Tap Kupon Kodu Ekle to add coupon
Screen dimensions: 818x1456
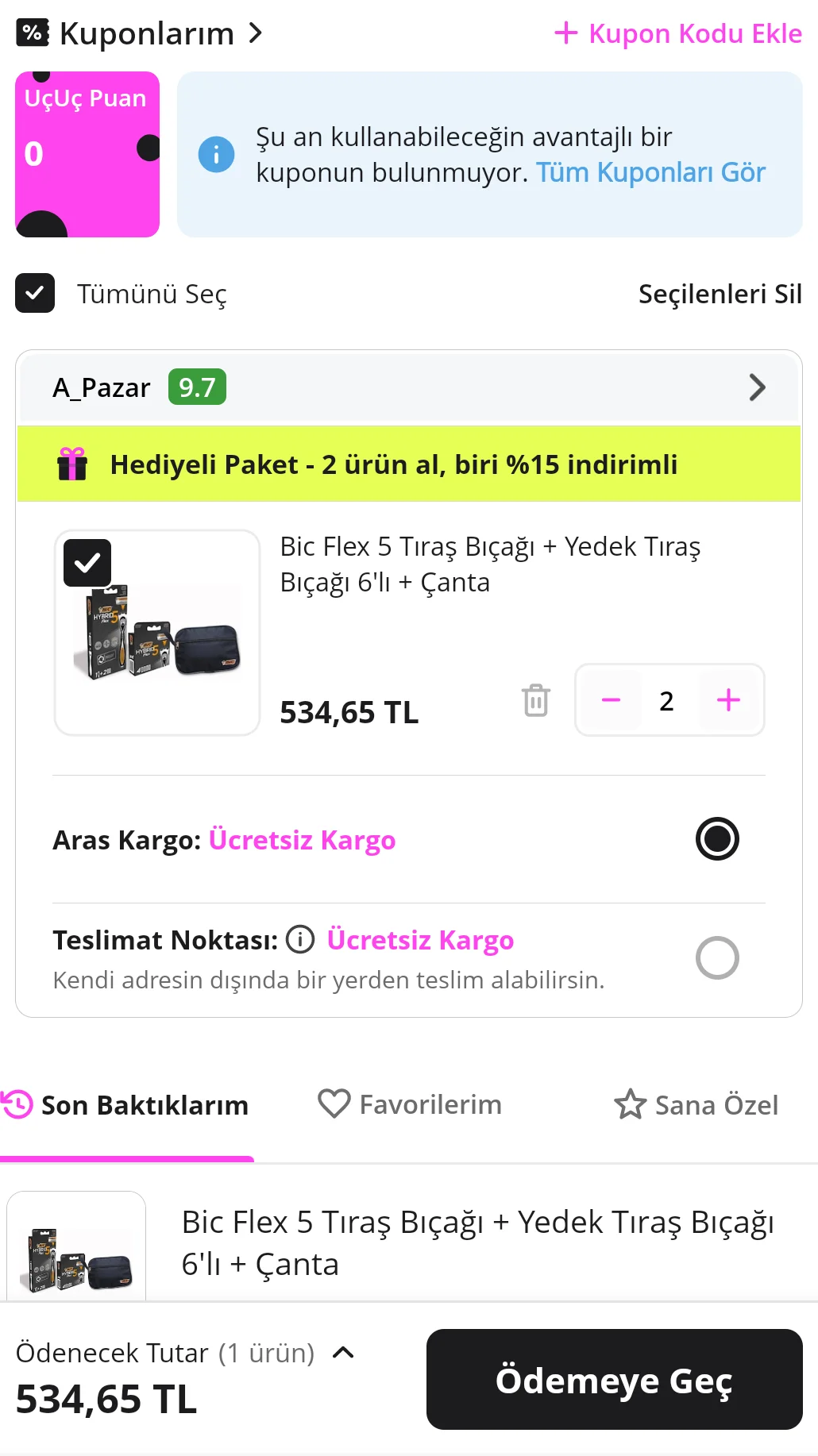pos(679,34)
